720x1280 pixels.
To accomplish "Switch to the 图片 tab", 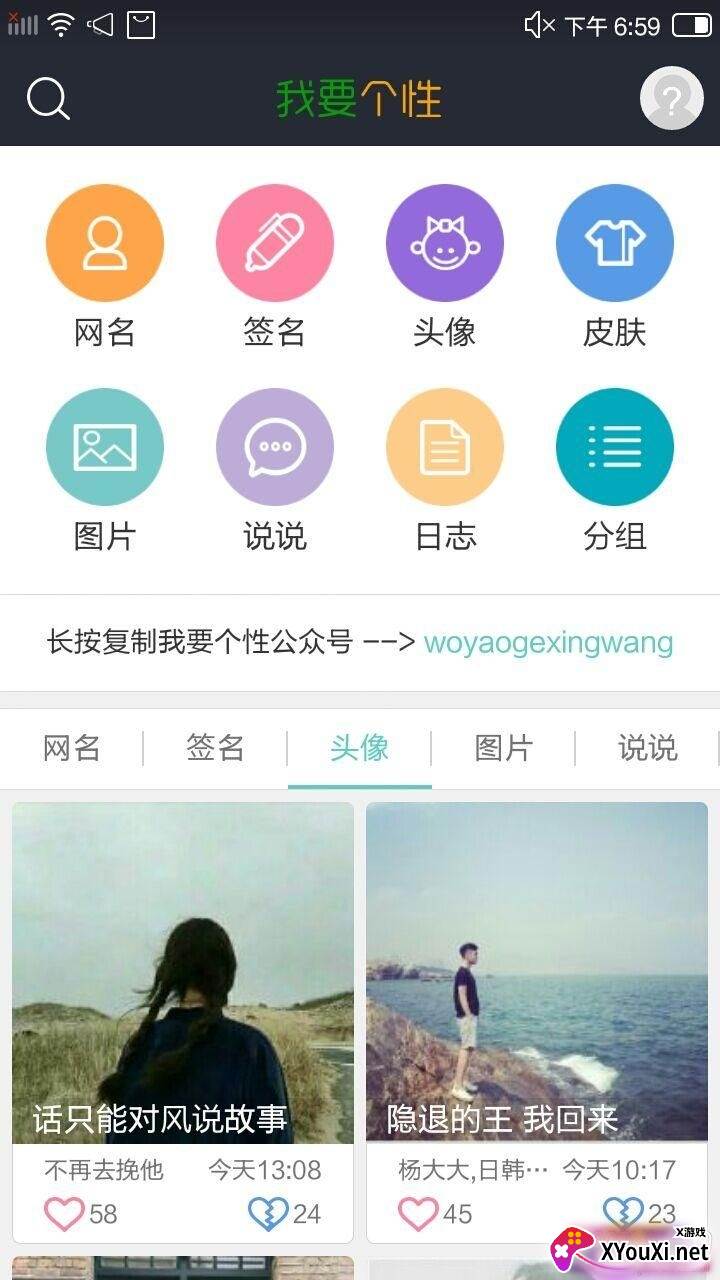I will point(504,748).
